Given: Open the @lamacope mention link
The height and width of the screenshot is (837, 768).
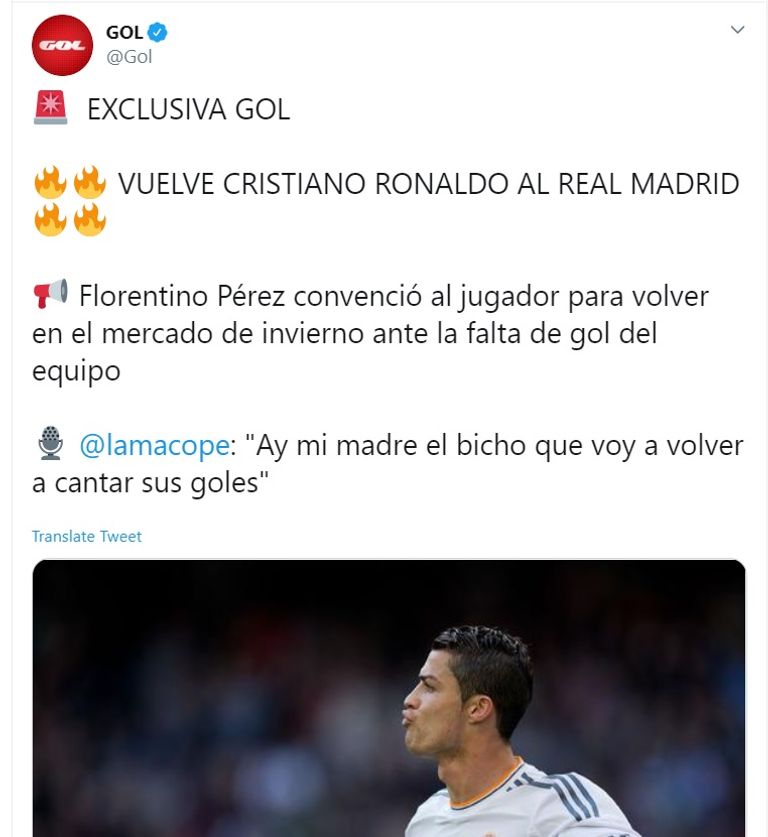Looking at the screenshot, I should pyautogui.click(x=154, y=445).
